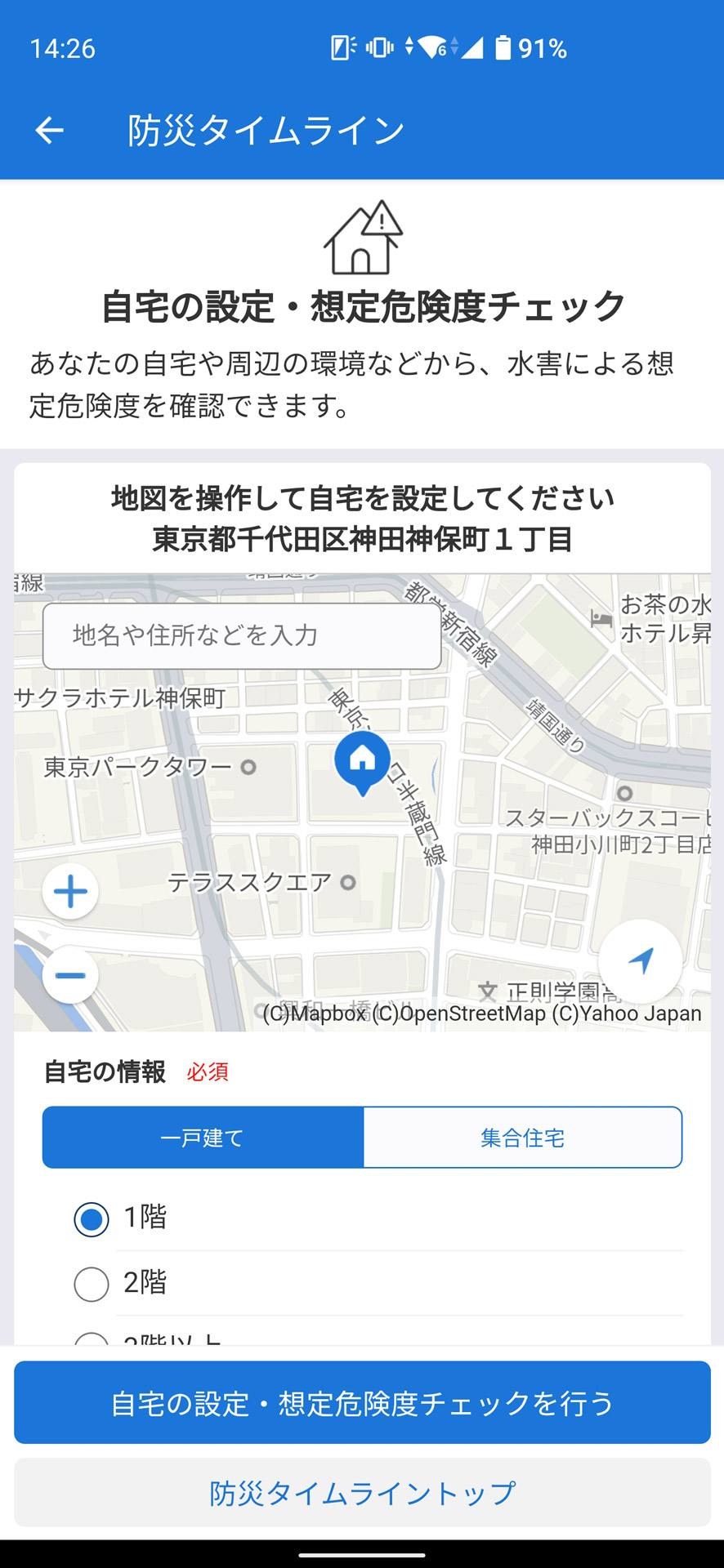This screenshot has height=1568, width=724.
Task: Click the テラススクエア POI marker dot
Action: [350, 882]
